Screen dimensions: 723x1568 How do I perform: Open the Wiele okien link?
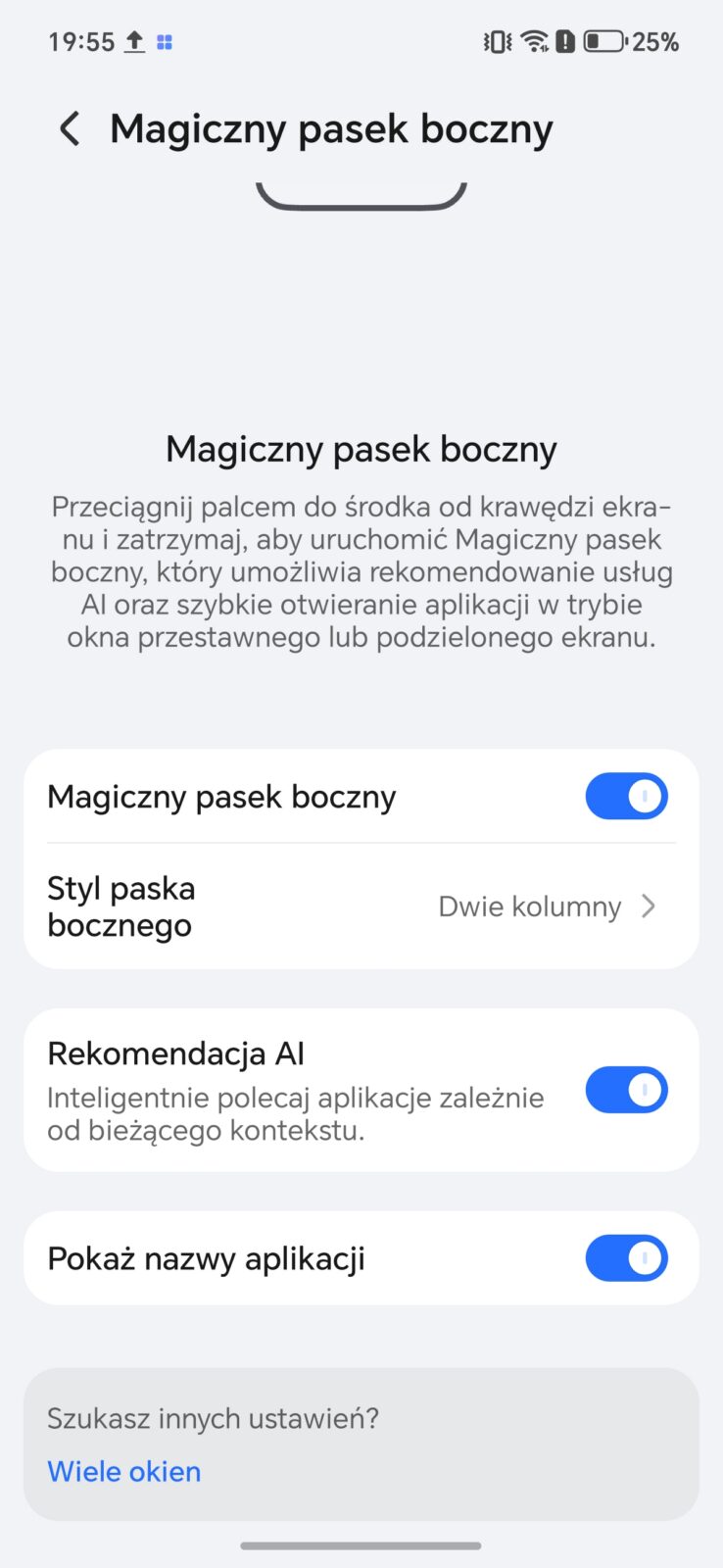pyautogui.click(x=124, y=1471)
